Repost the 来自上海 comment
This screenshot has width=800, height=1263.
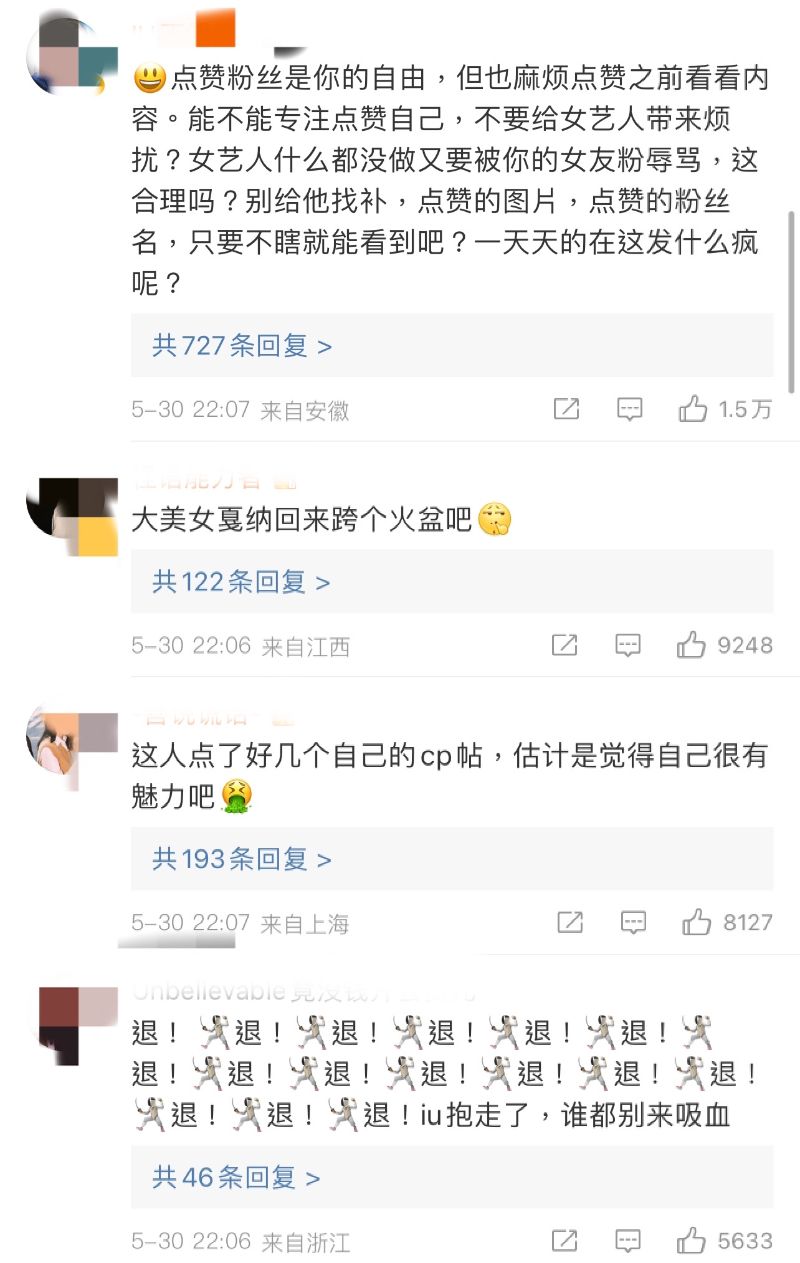pos(570,922)
